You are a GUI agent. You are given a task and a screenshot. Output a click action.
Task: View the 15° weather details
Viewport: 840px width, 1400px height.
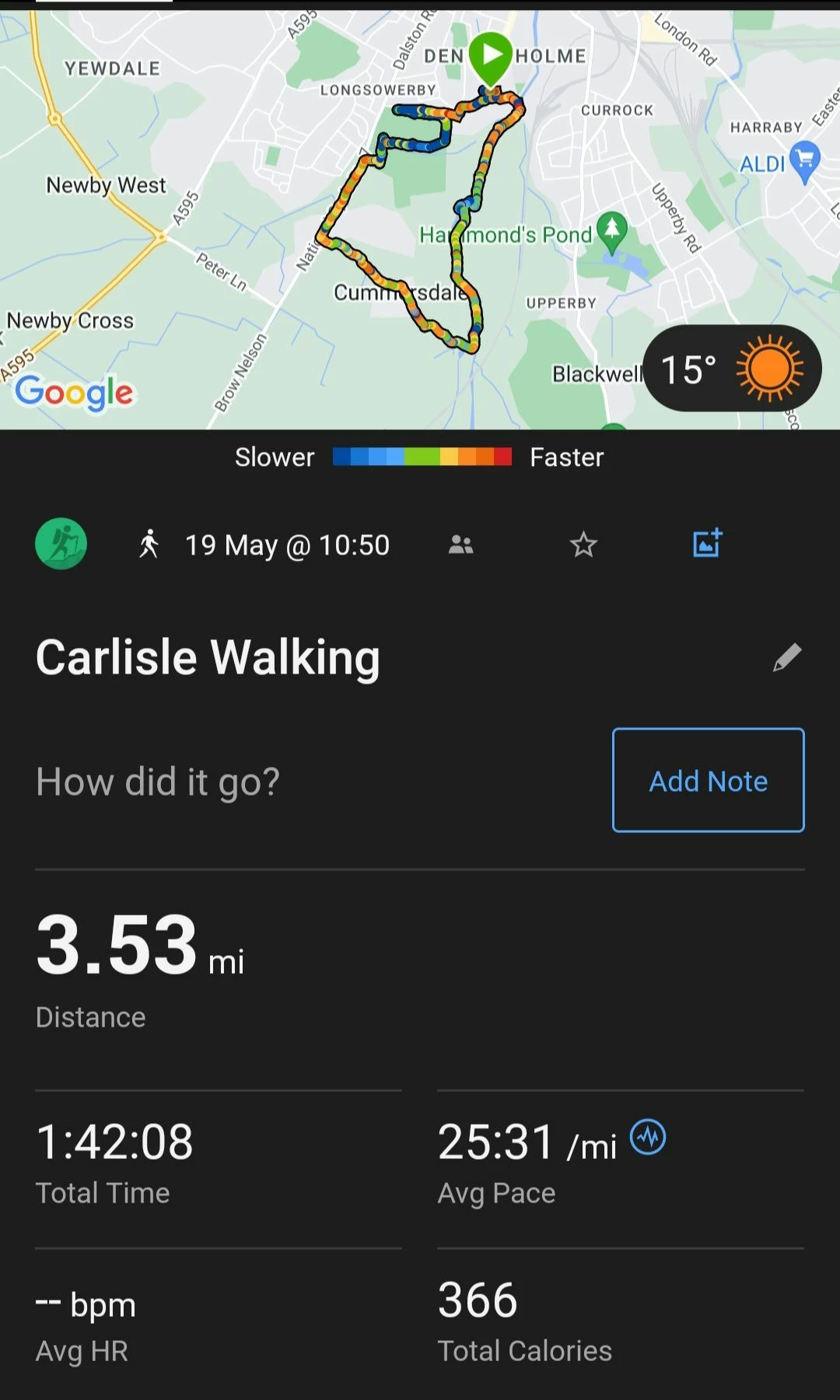click(x=733, y=369)
